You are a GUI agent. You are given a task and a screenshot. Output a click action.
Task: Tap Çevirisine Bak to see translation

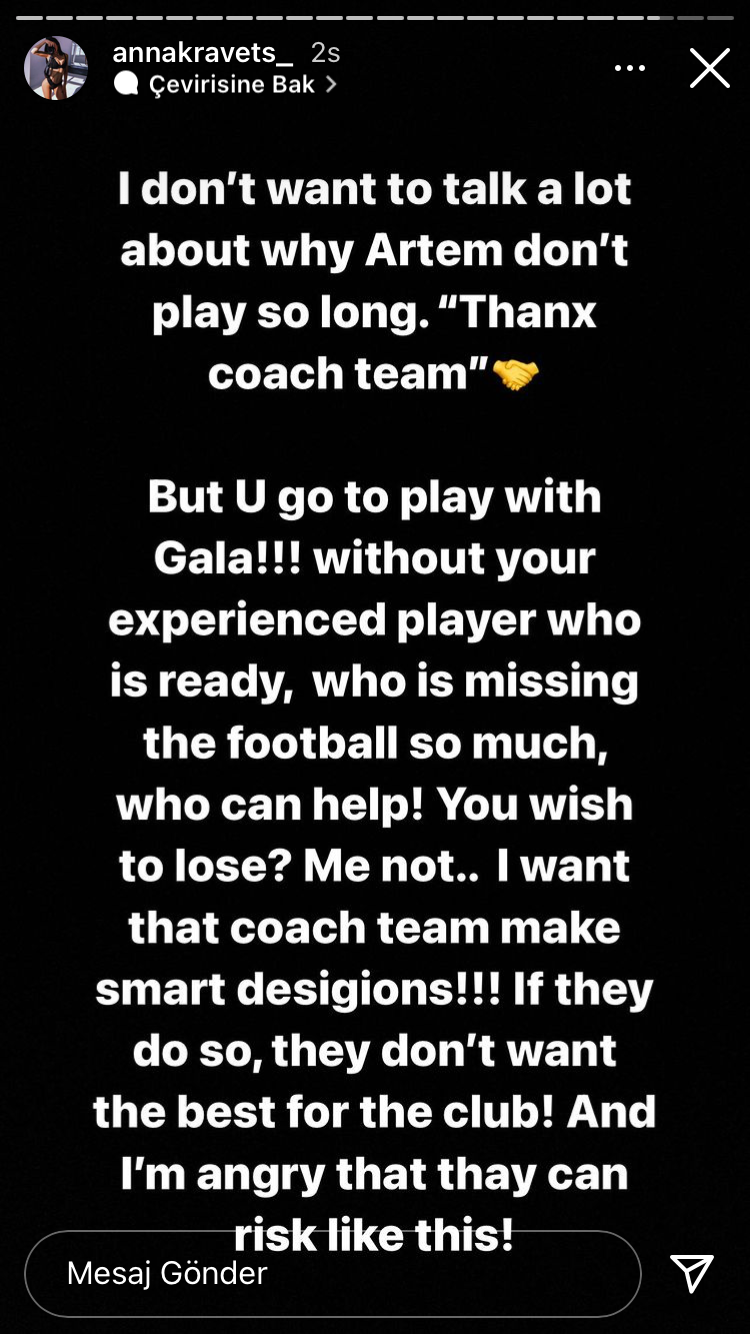pyautogui.click(x=231, y=85)
